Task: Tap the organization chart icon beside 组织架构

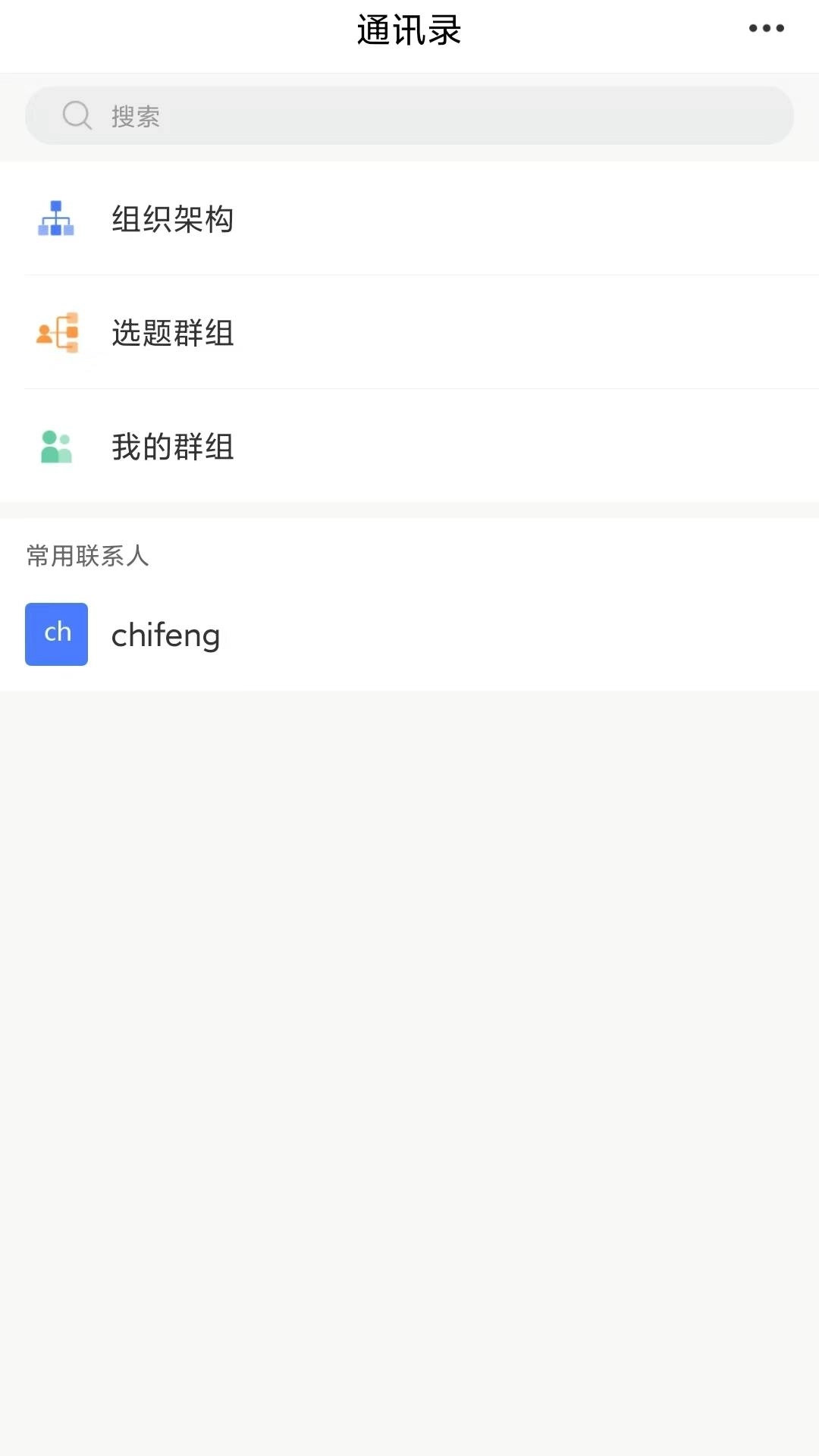Action: (55, 220)
